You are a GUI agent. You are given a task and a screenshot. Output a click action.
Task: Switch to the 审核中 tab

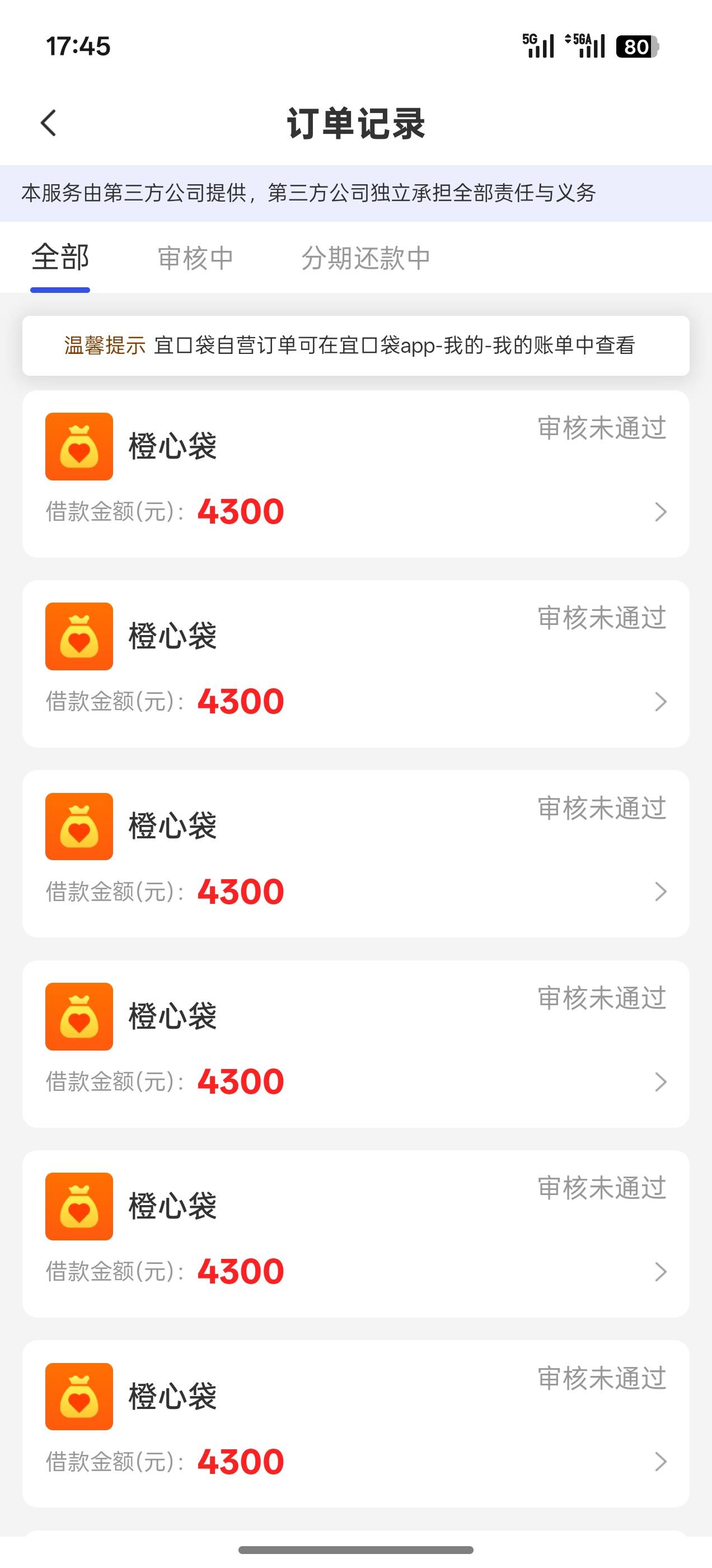pos(195,258)
